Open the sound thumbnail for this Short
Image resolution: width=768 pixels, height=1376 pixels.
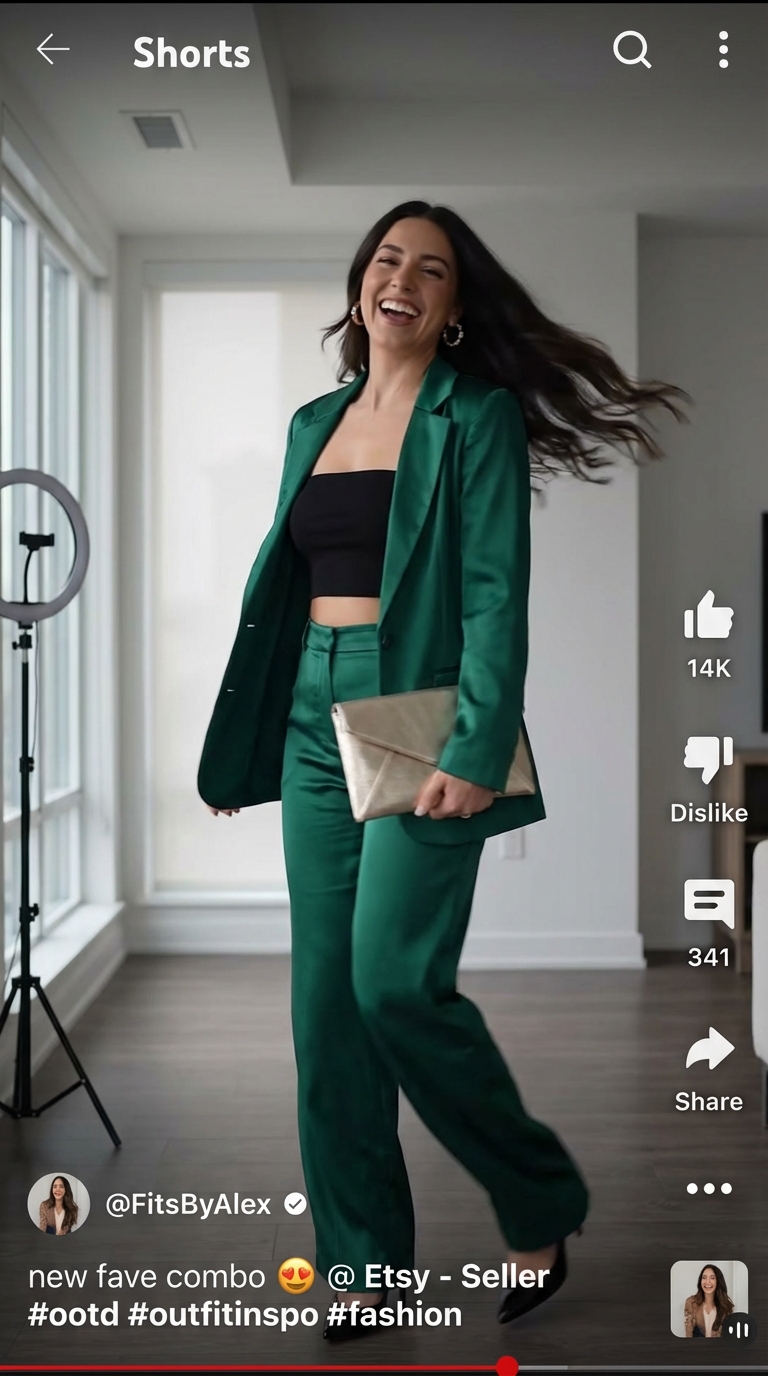[708, 1299]
